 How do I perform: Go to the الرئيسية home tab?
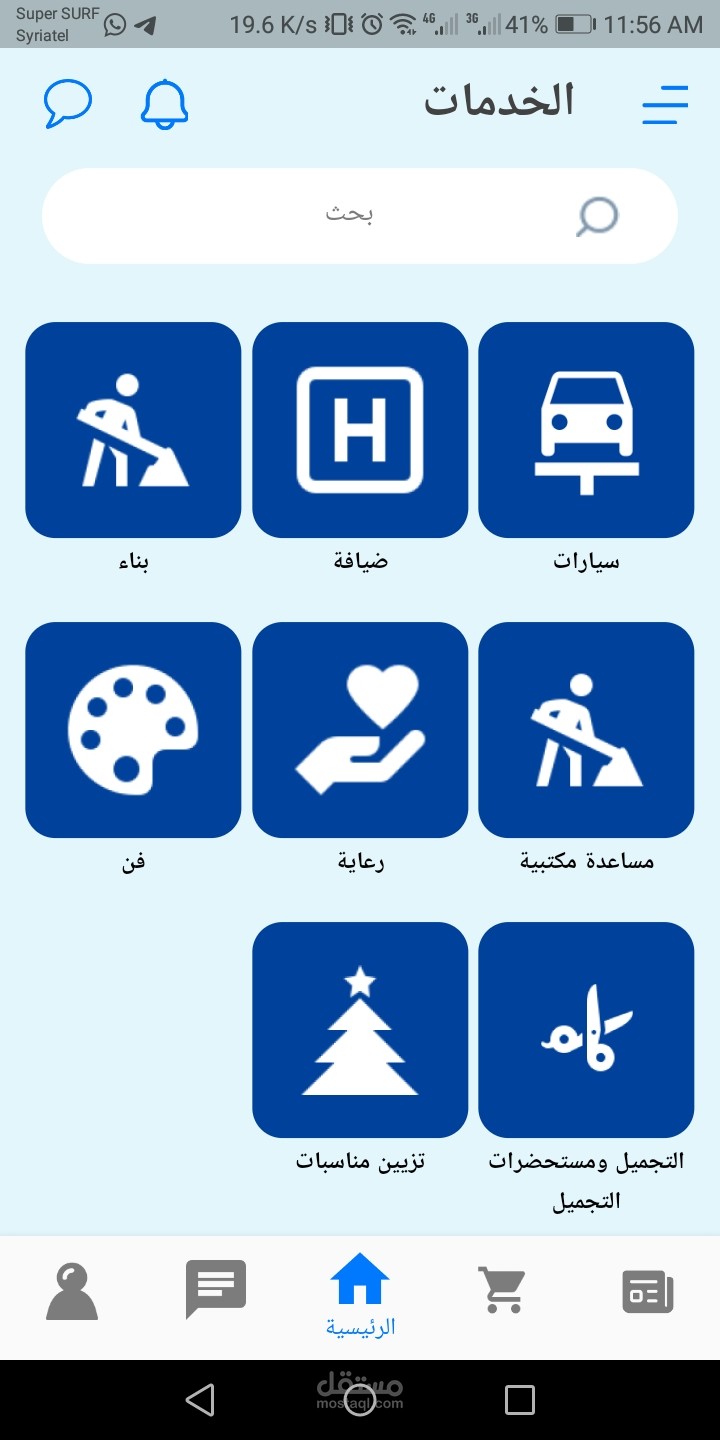[x=360, y=1295]
